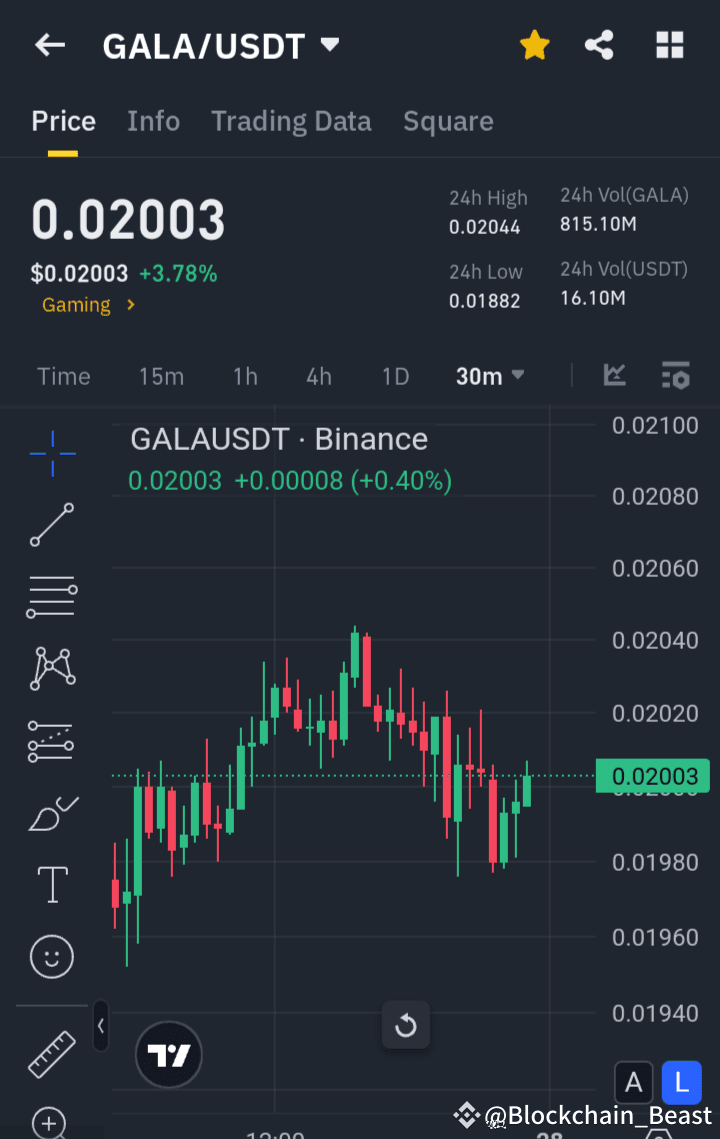Select the XABCD pattern tool

51,669
